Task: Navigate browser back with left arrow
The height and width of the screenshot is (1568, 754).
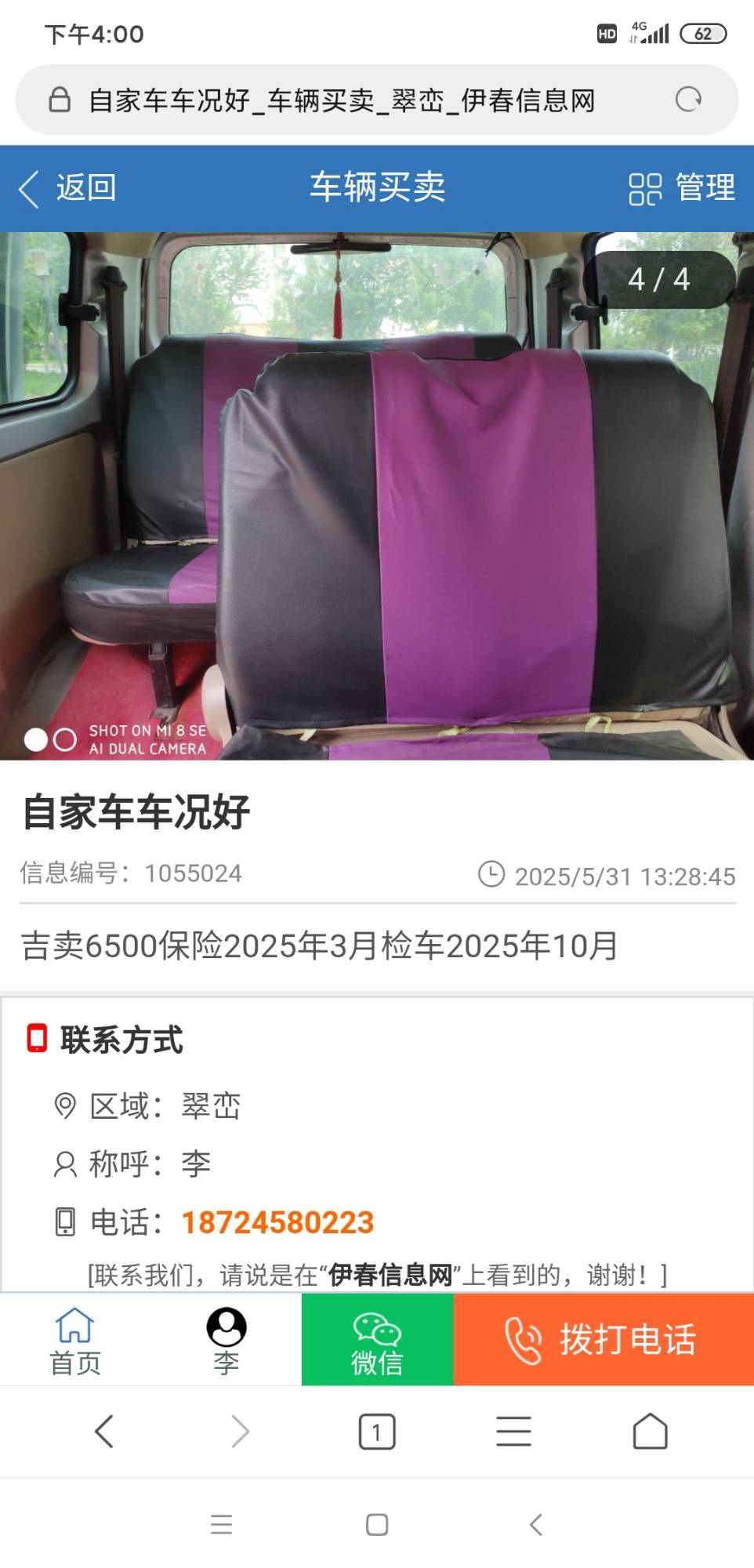Action: click(104, 1432)
